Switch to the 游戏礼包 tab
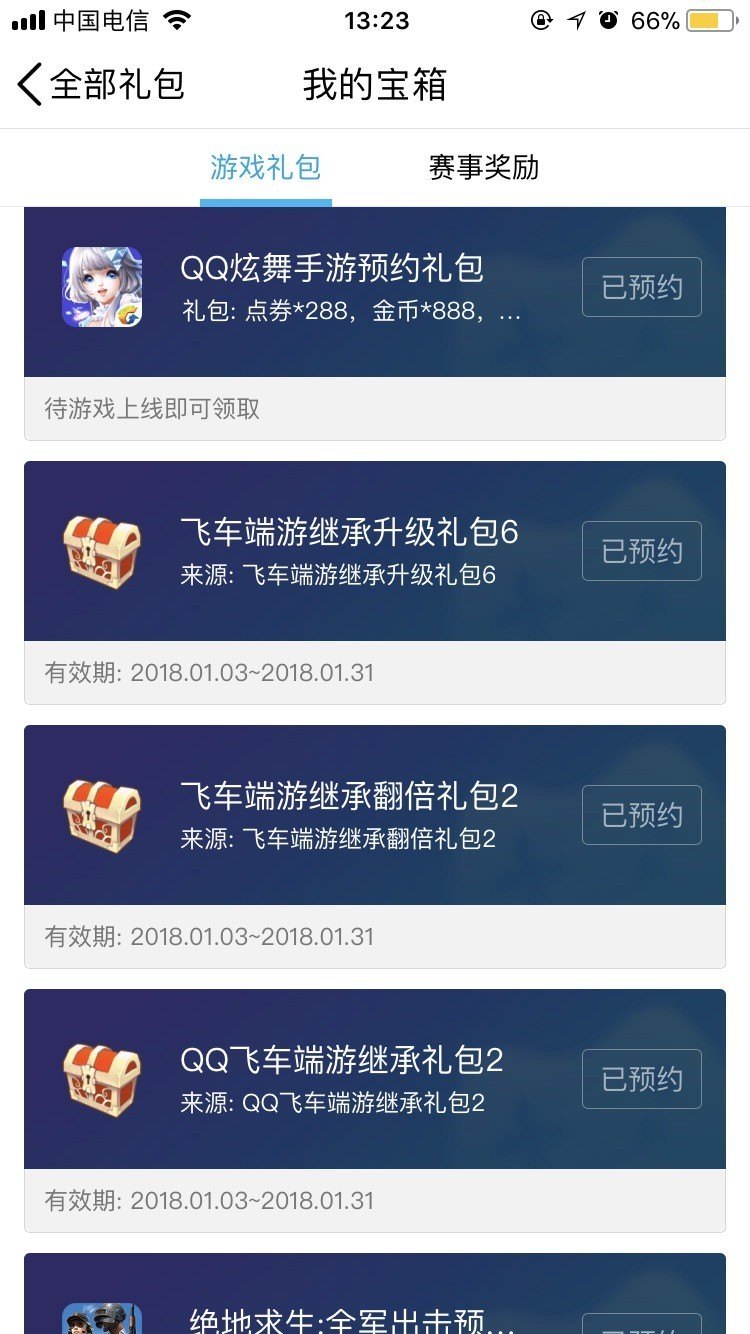 (266, 167)
